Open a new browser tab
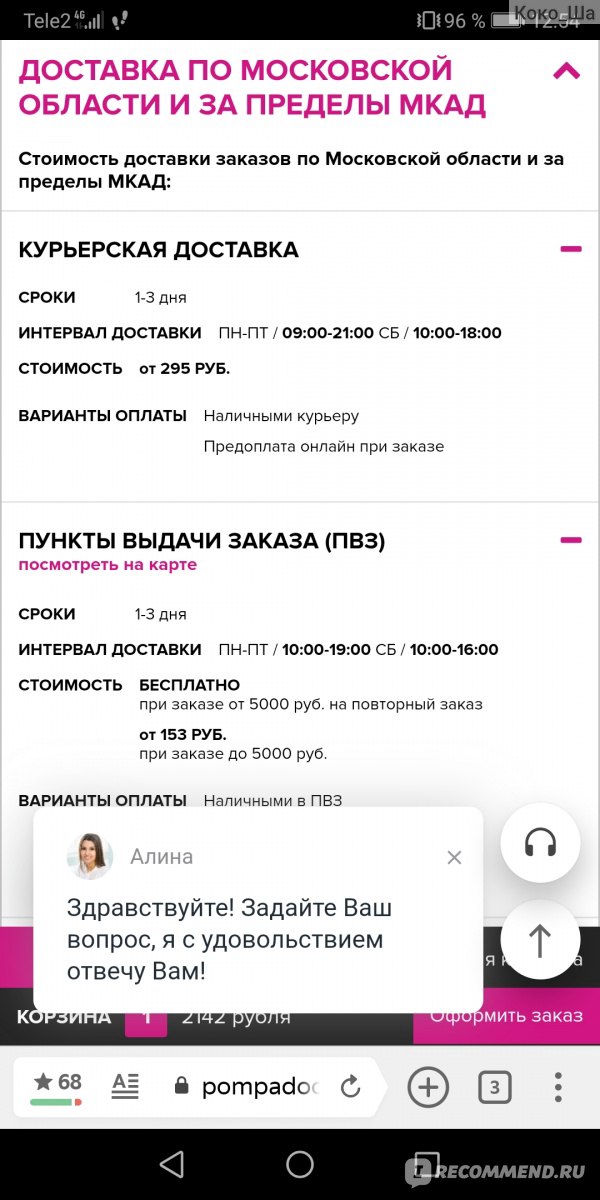600x1200 pixels. [428, 1087]
